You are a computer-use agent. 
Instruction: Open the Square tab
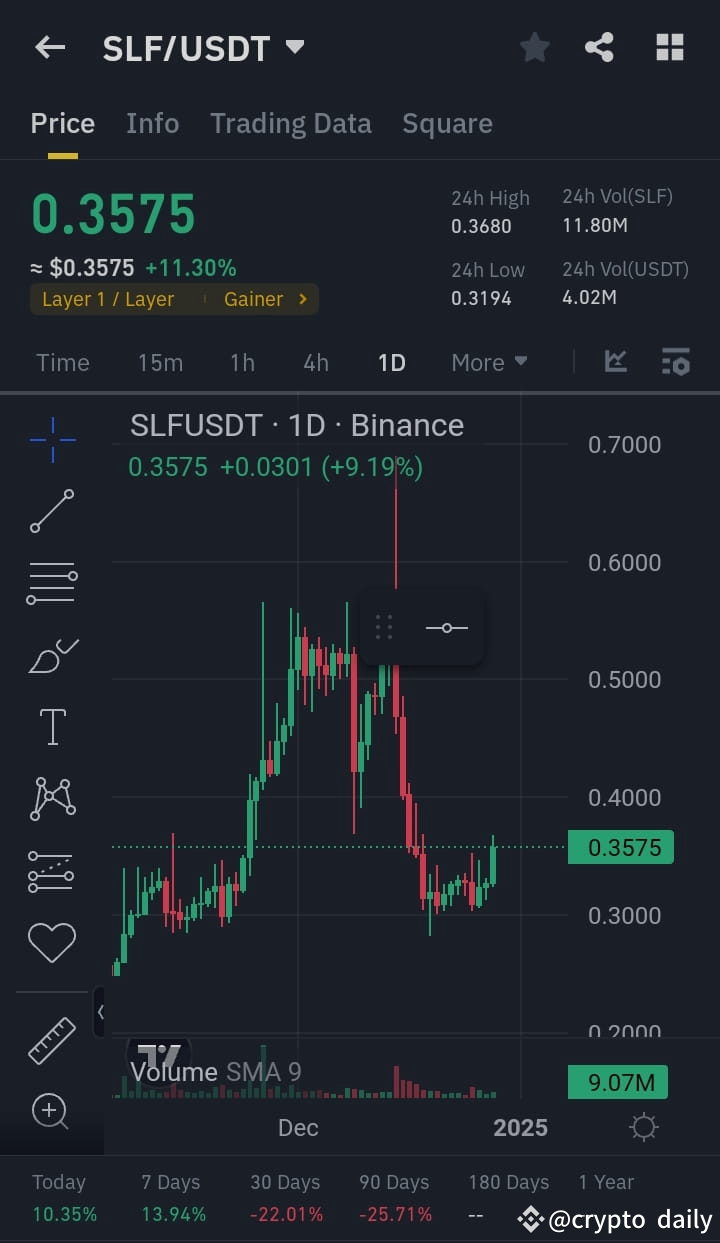click(x=447, y=122)
